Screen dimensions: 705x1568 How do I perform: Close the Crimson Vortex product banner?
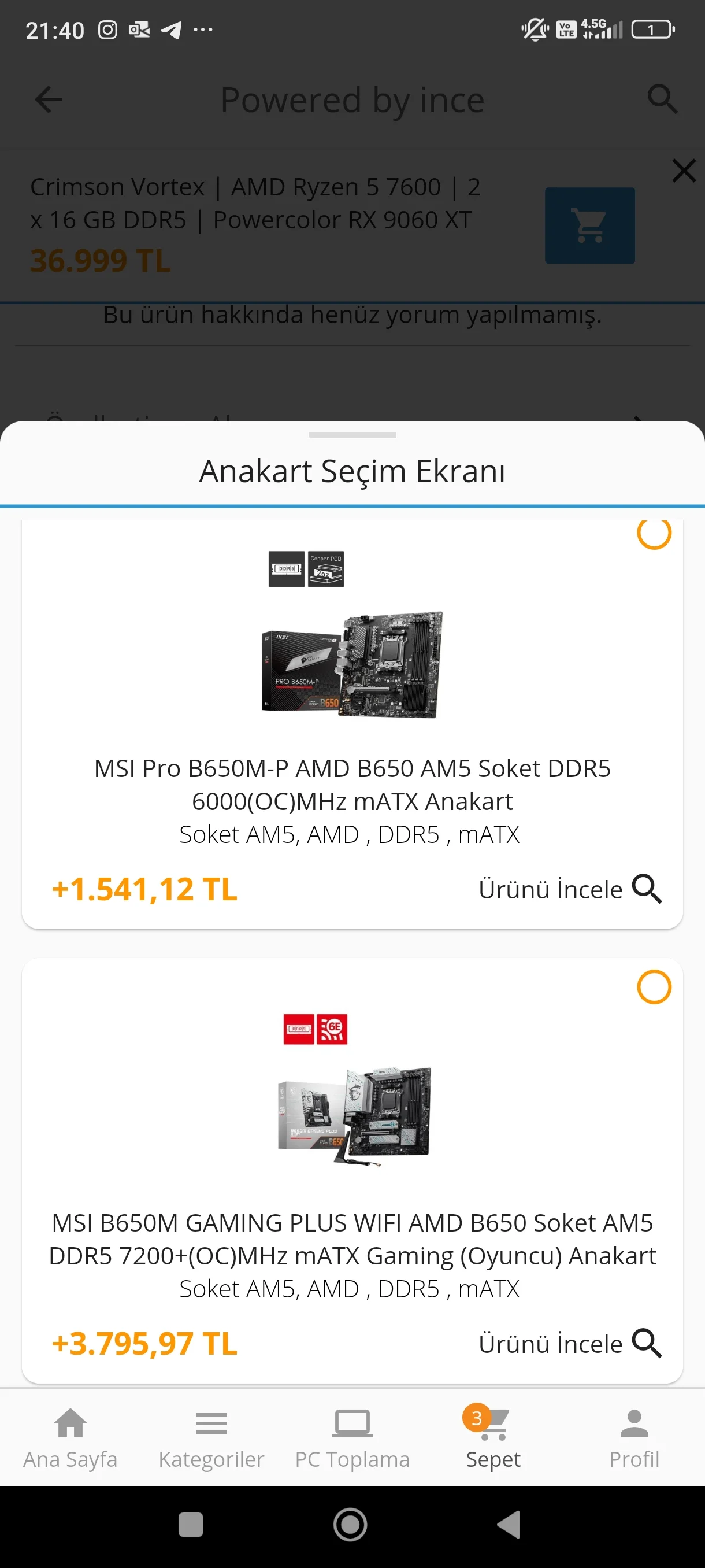[684, 171]
